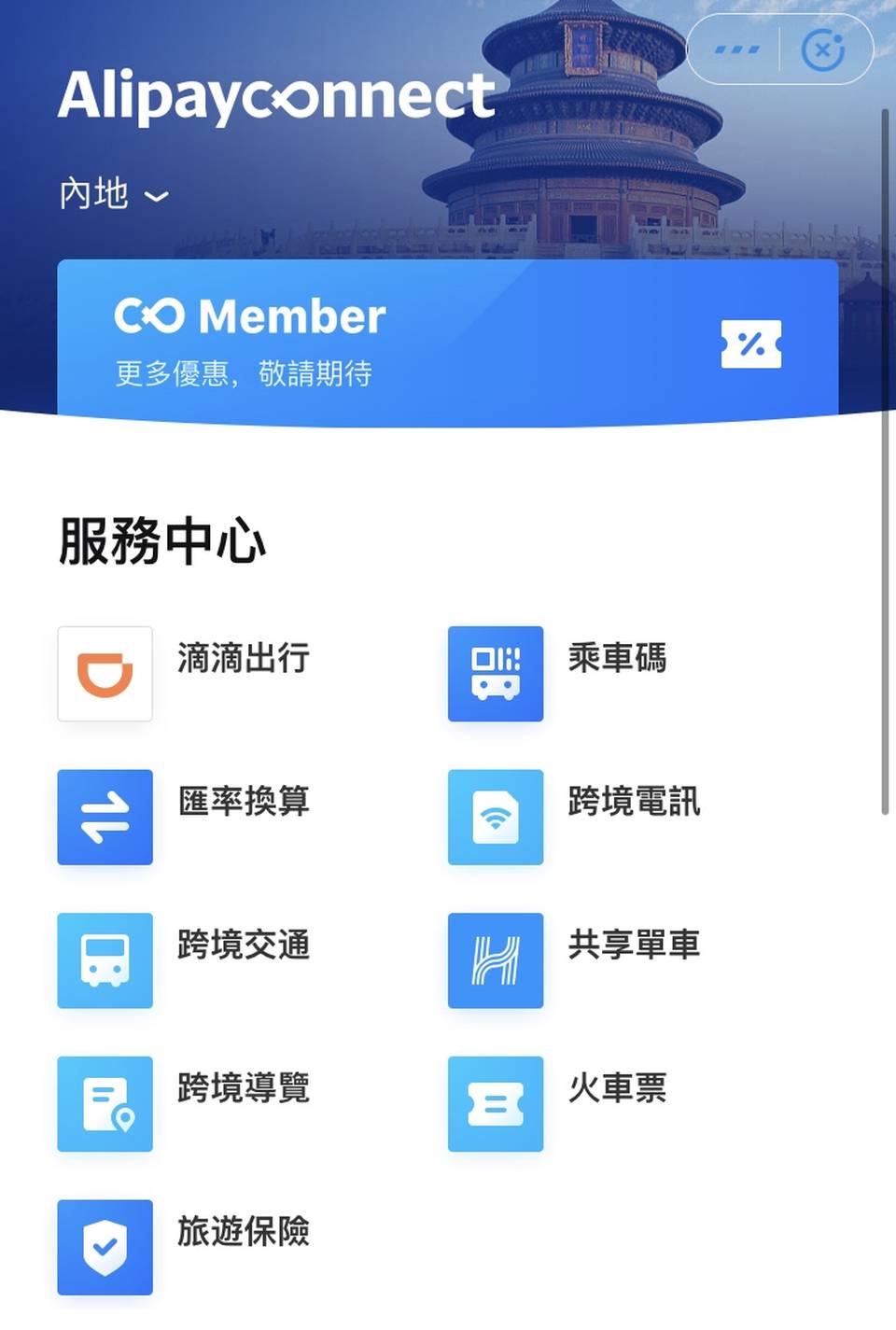Open 滴滴出行 ride service
Viewport: 896px width, 1330px height.
pyautogui.click(x=105, y=673)
